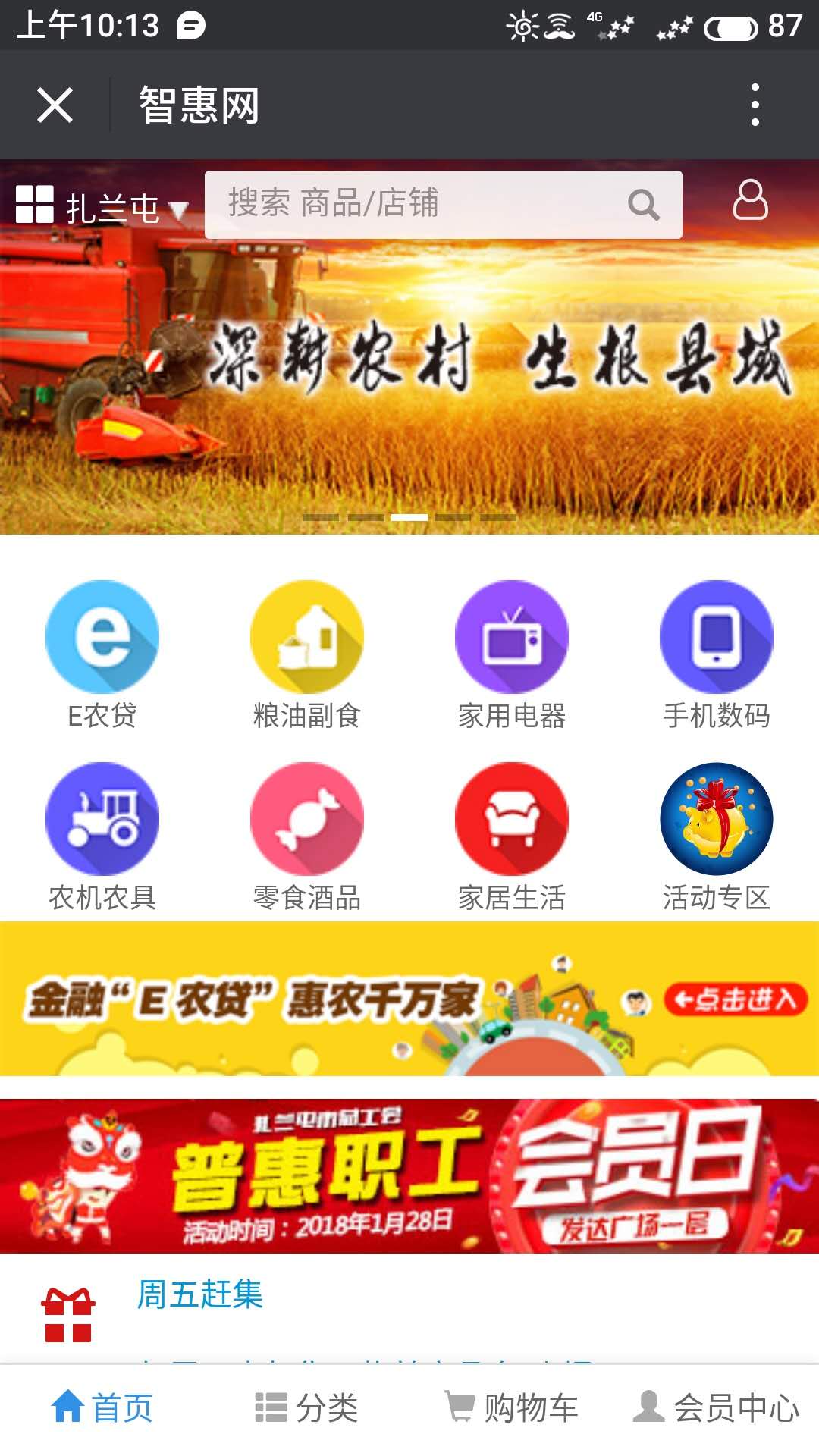Viewport: 819px width, 1456px height.
Task: Open the 家用电器 category
Action: pos(512,654)
